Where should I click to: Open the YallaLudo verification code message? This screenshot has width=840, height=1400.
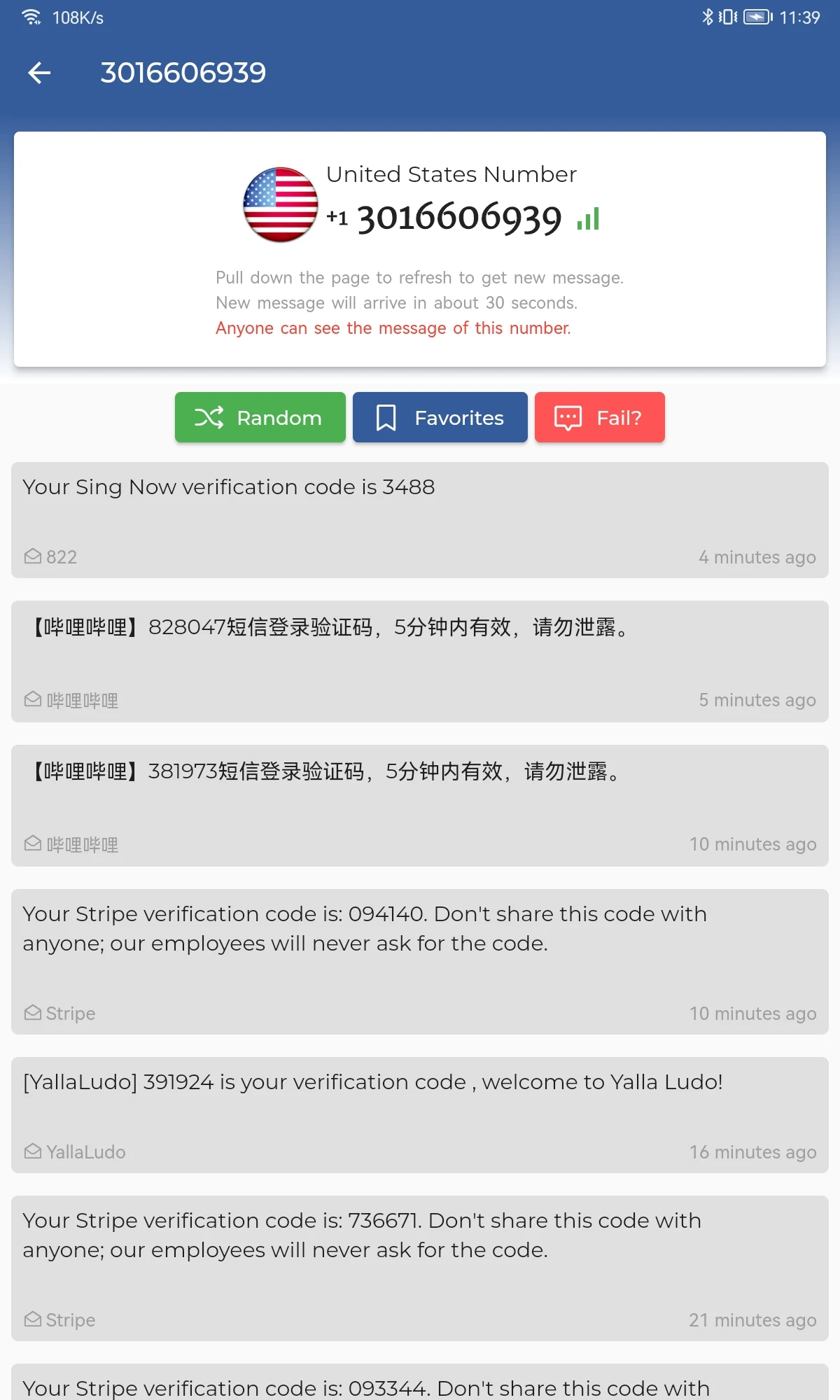tap(420, 1114)
